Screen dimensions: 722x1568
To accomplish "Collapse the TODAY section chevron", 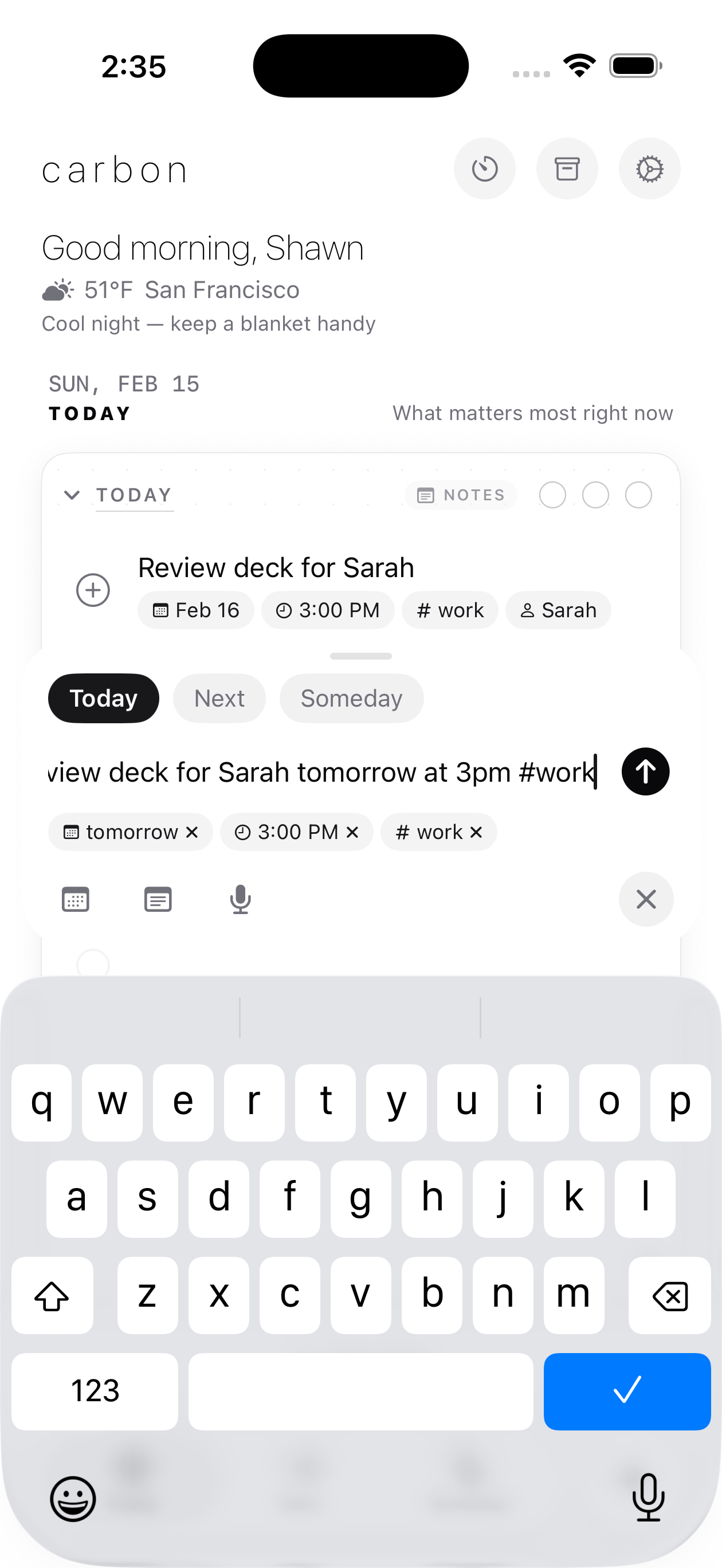I will 71,495.
